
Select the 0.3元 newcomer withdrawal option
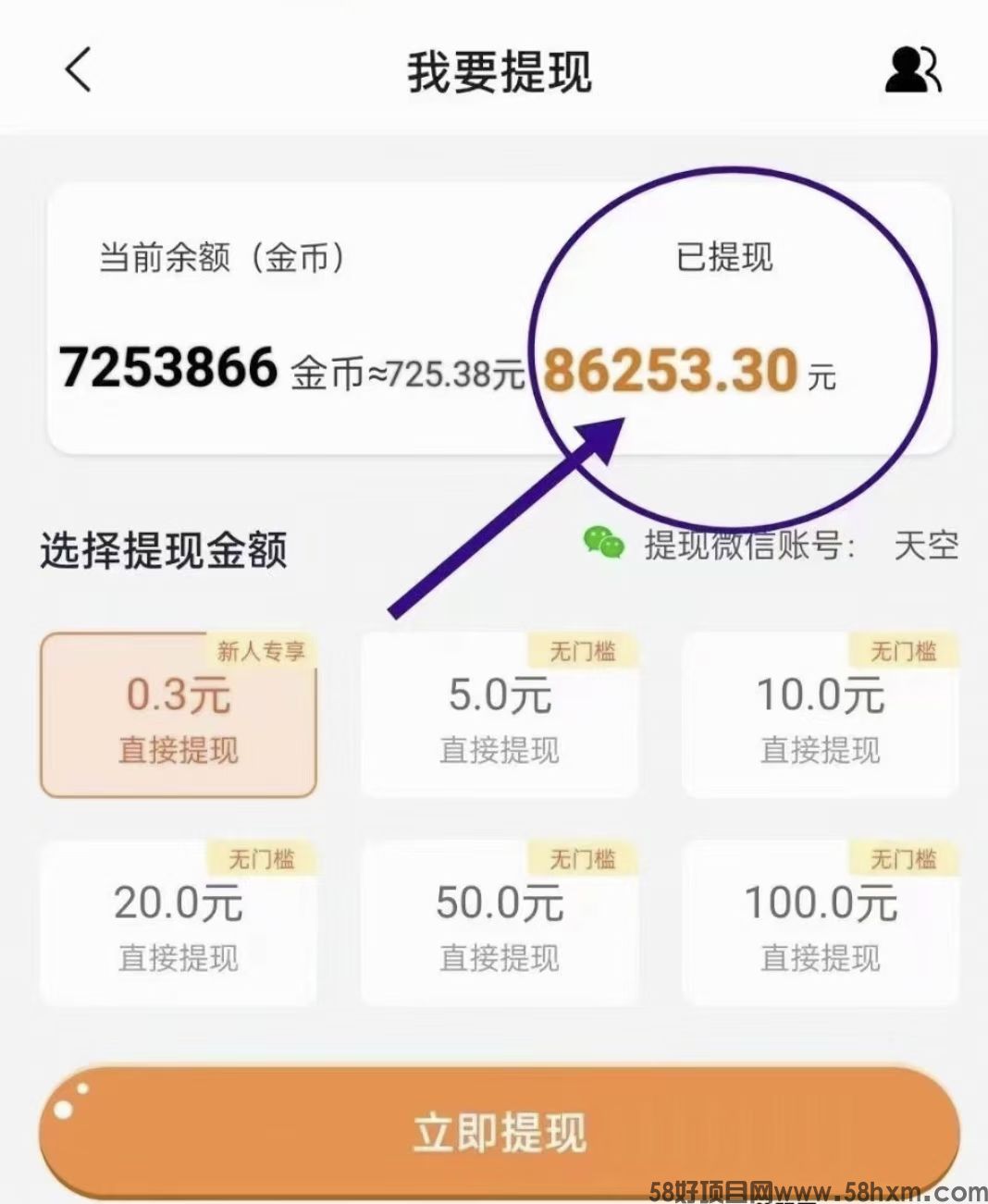coord(179,716)
